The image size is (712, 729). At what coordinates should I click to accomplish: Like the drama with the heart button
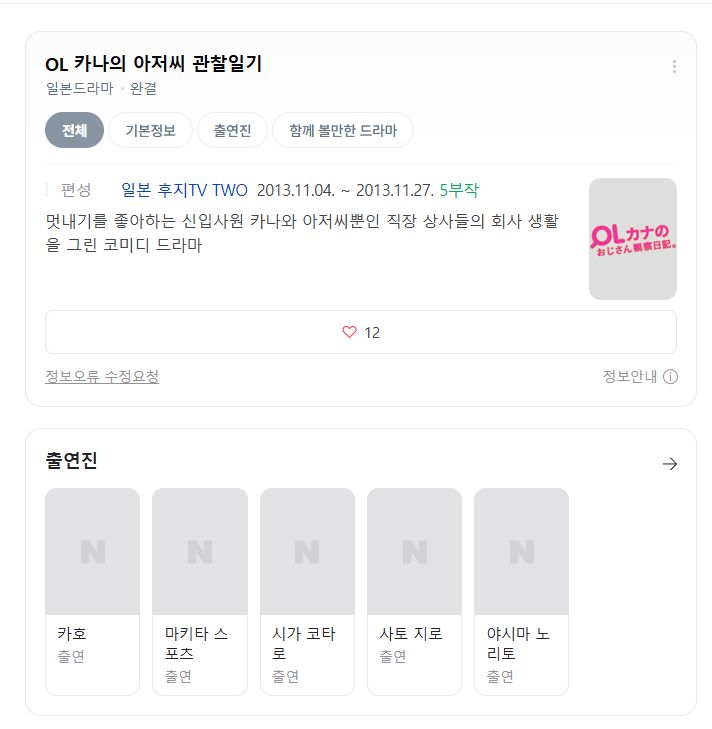361,332
